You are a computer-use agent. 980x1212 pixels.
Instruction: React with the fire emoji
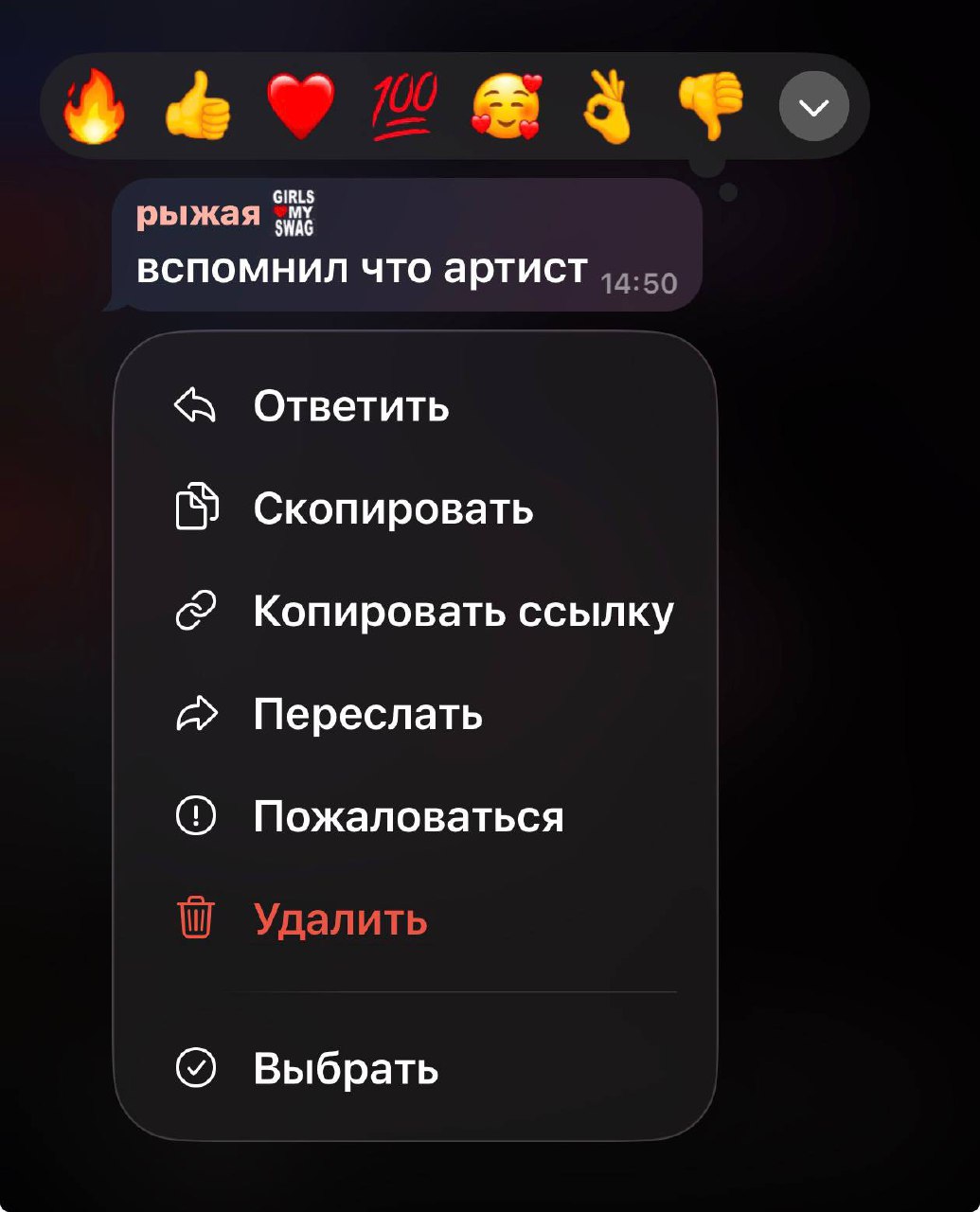pos(94,107)
